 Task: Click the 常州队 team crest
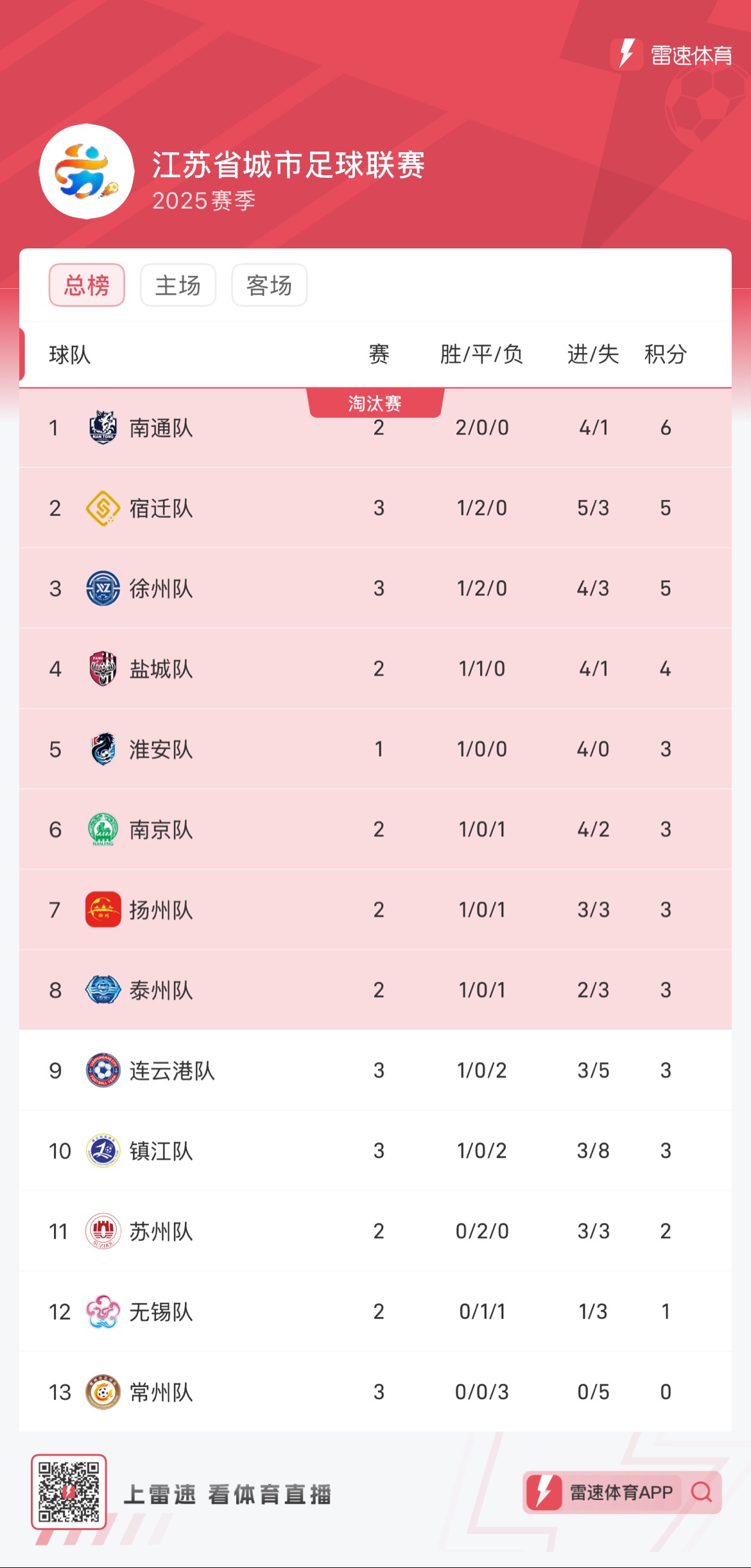[103, 1393]
